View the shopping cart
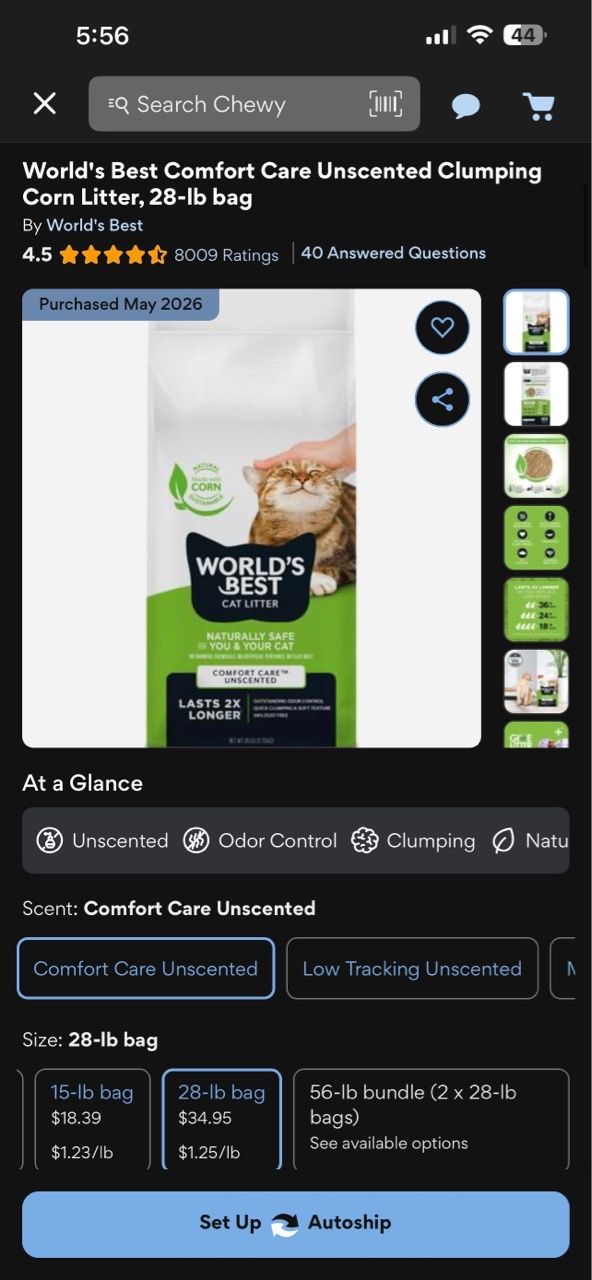 (x=538, y=105)
